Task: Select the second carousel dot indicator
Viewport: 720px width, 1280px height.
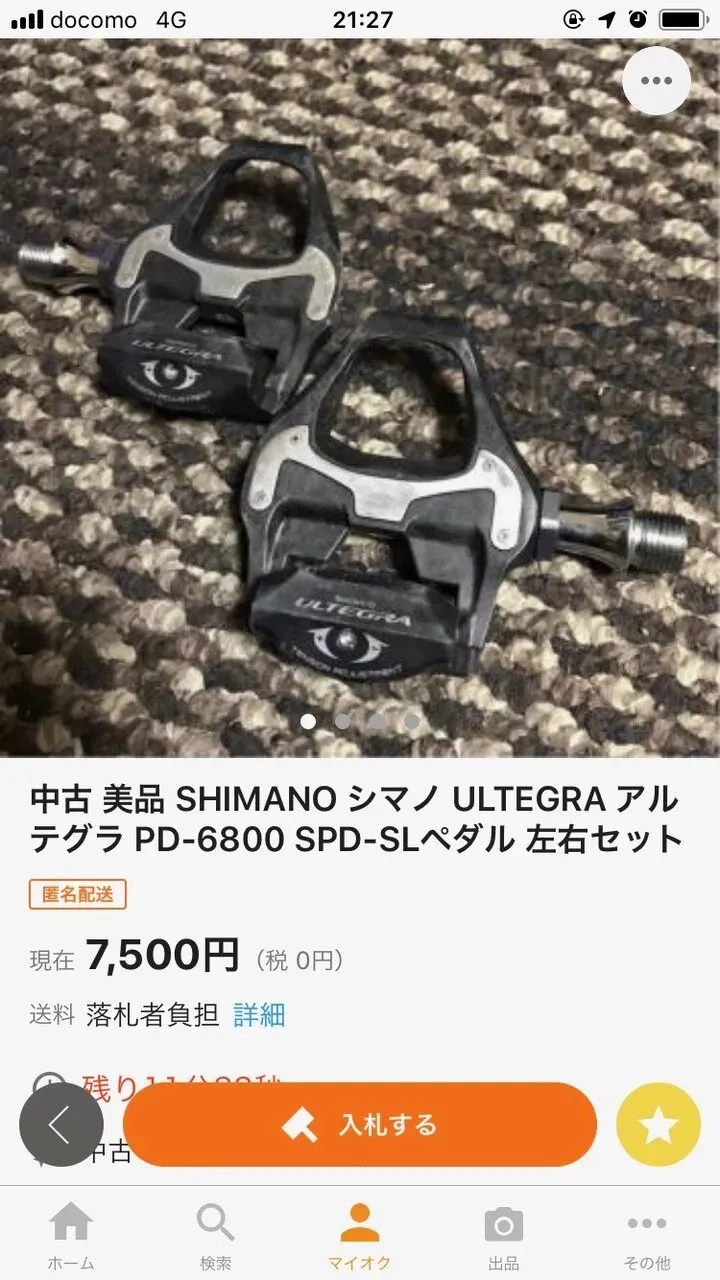Action: point(342,720)
